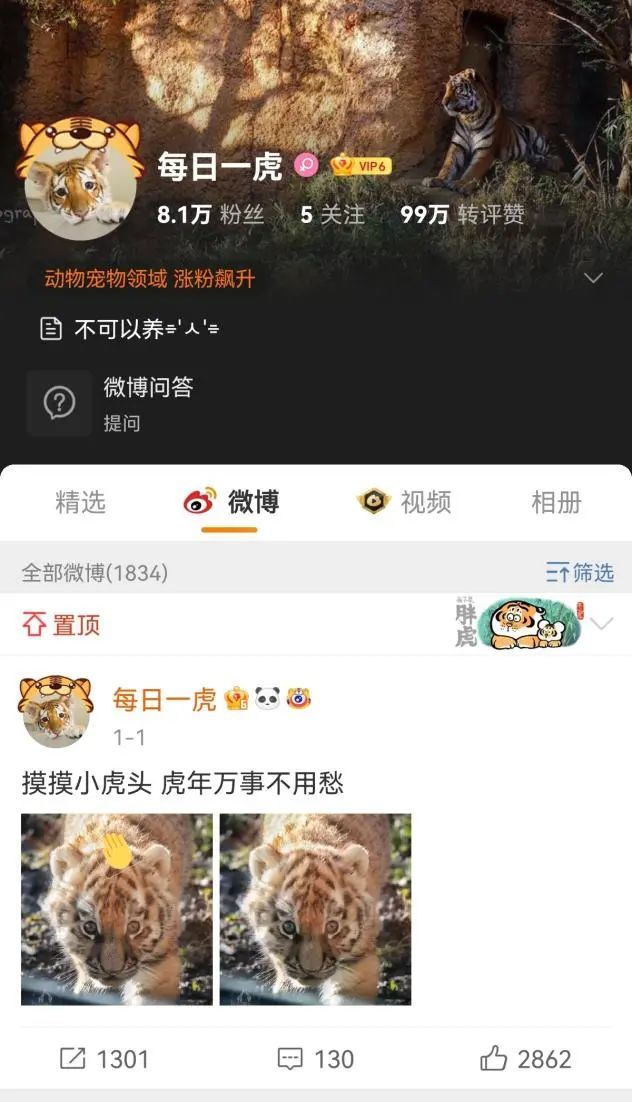Switch to the 精选 tab
The image size is (632, 1102).
pos(80,502)
